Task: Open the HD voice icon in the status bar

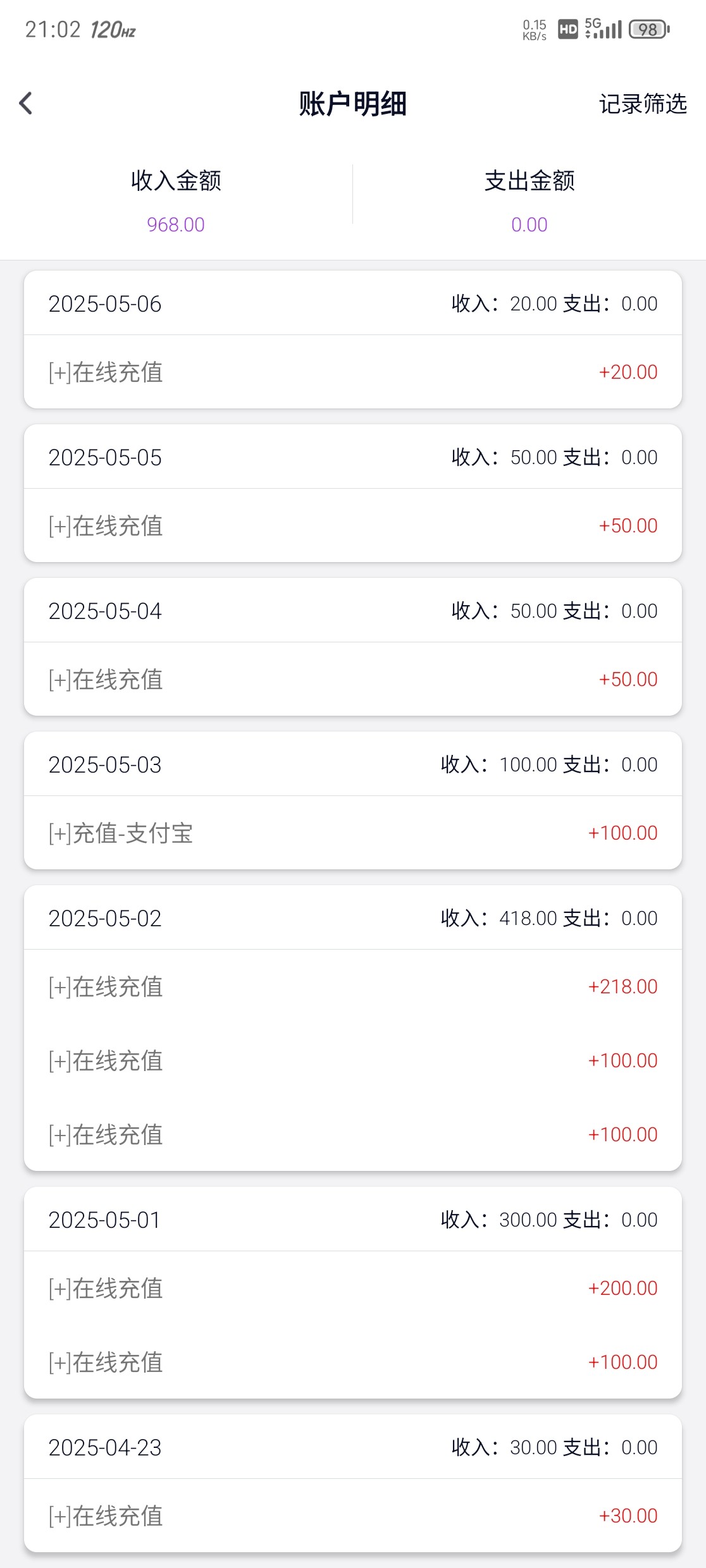Action: pyautogui.click(x=567, y=28)
